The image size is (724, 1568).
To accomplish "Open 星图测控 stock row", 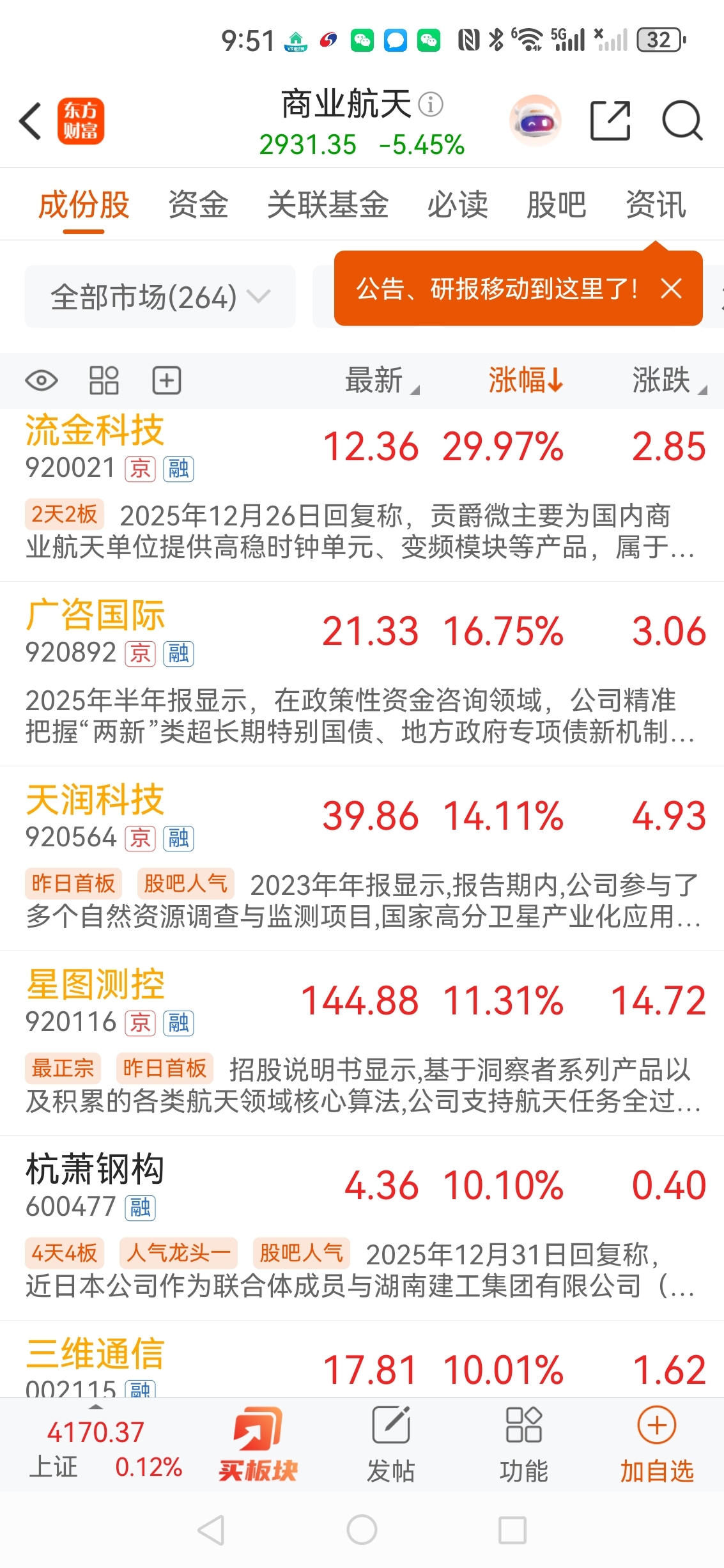I will 362,1043.
